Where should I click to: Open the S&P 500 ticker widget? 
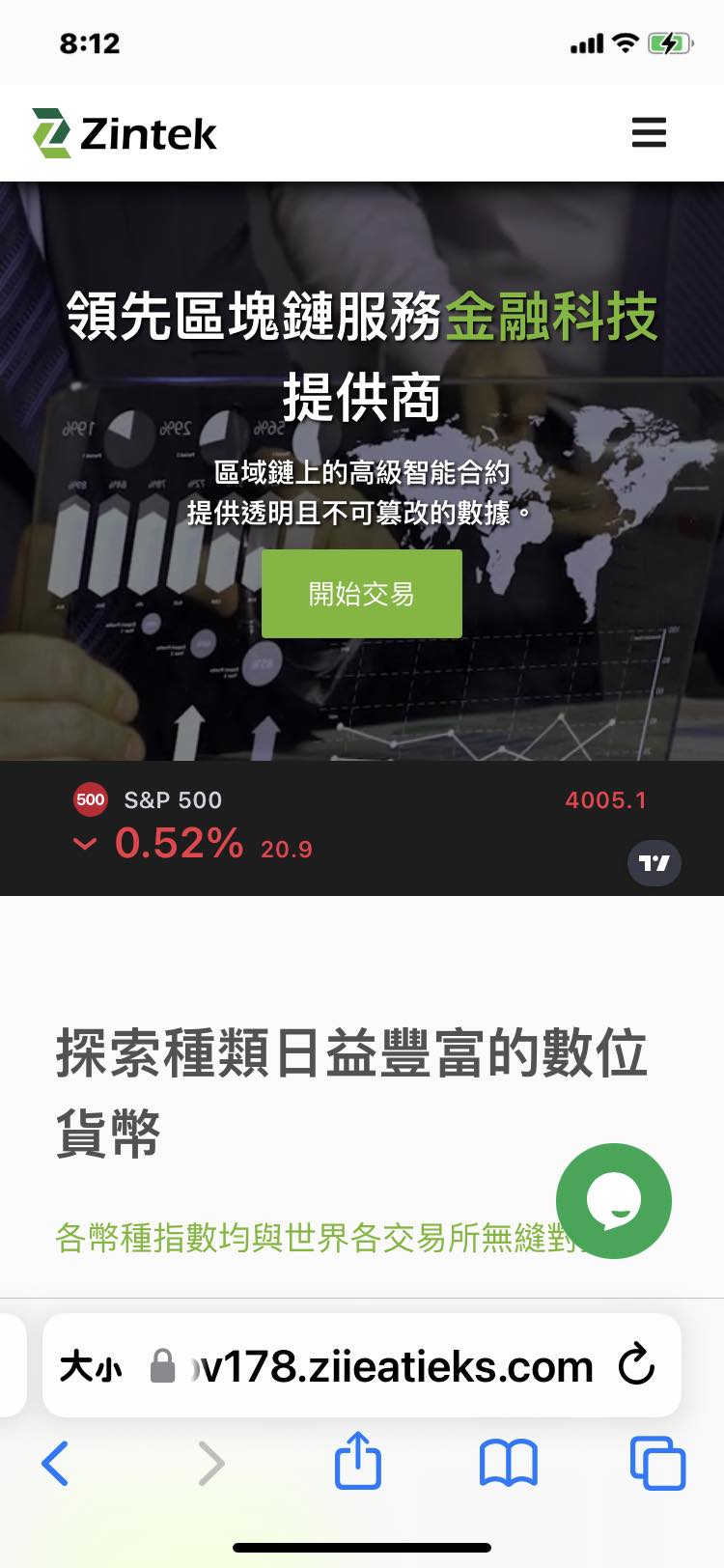[x=362, y=827]
